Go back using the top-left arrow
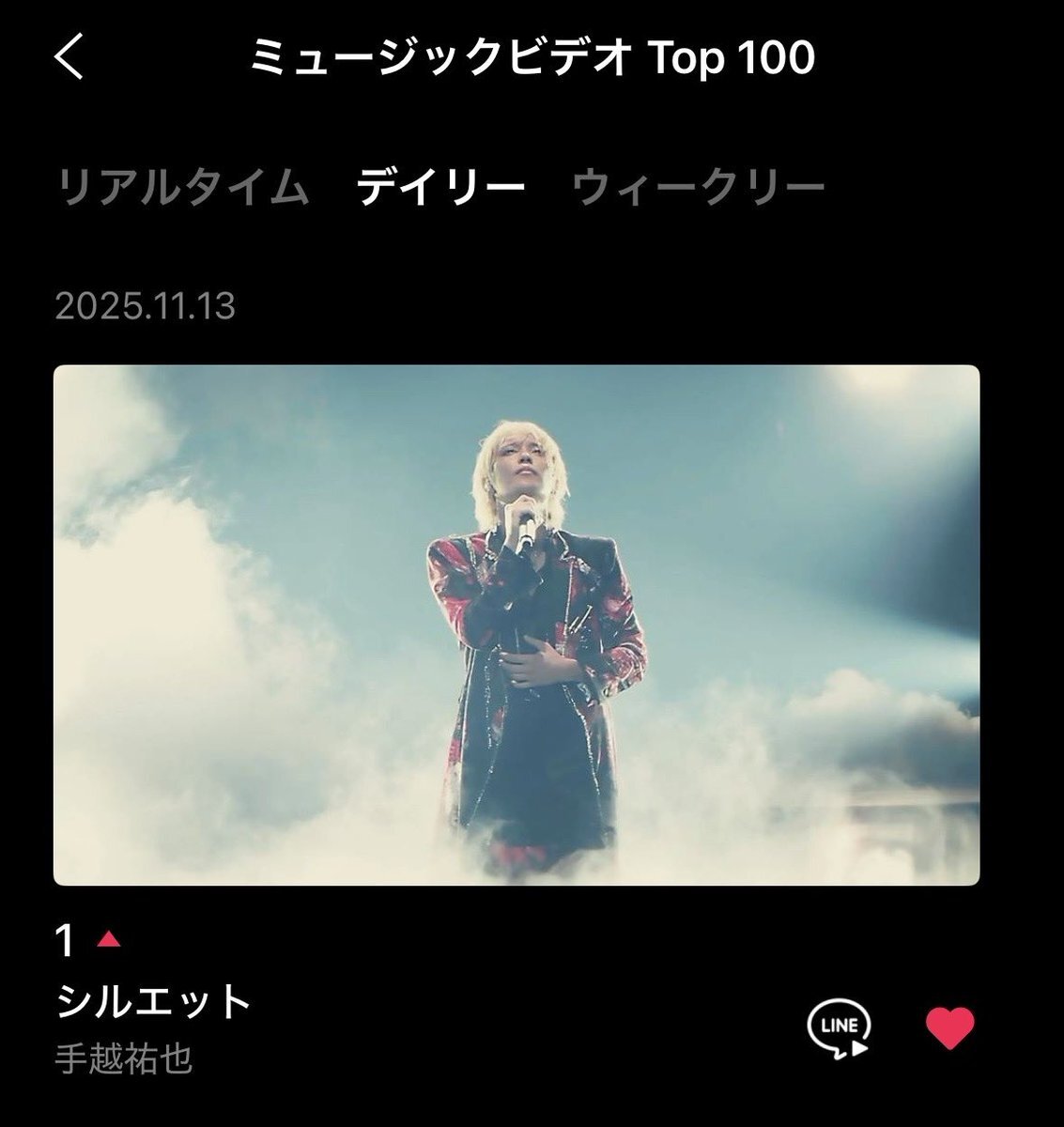Viewport: 1064px width, 1127px height. tap(69, 57)
